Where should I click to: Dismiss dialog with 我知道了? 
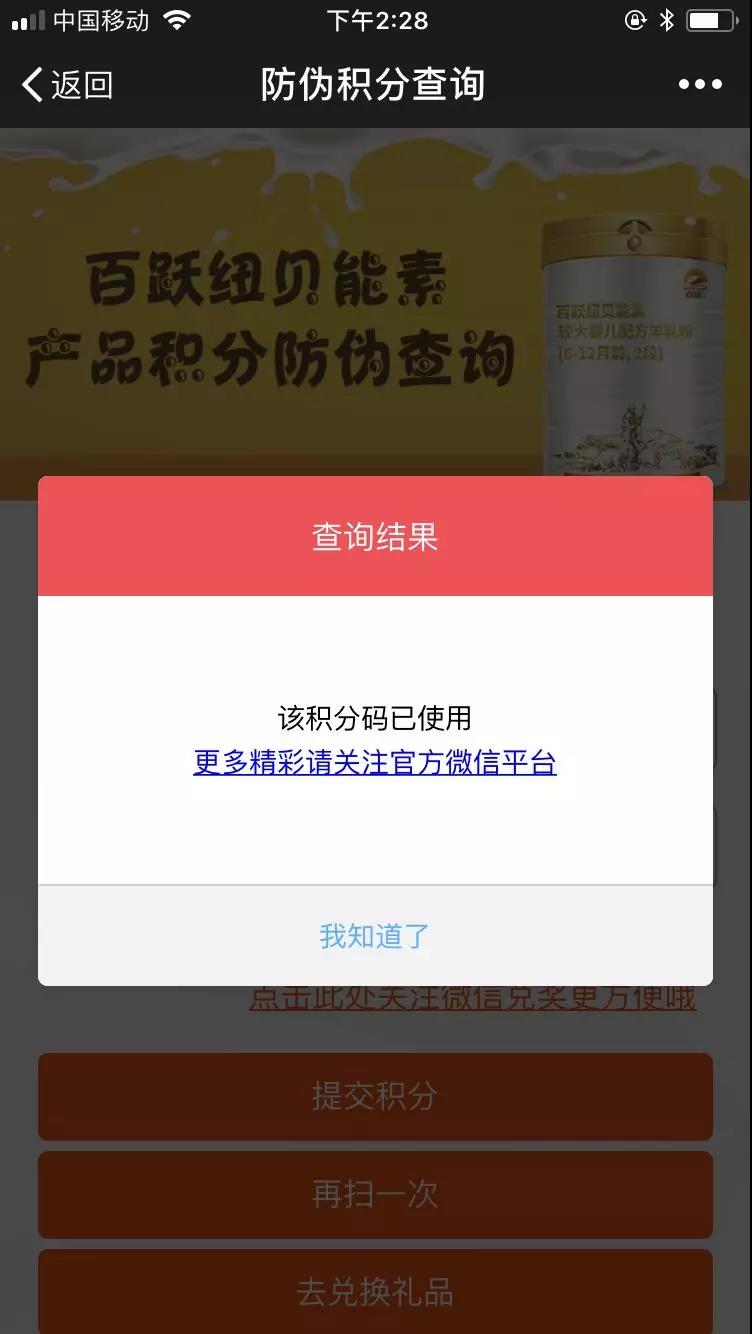coord(375,936)
